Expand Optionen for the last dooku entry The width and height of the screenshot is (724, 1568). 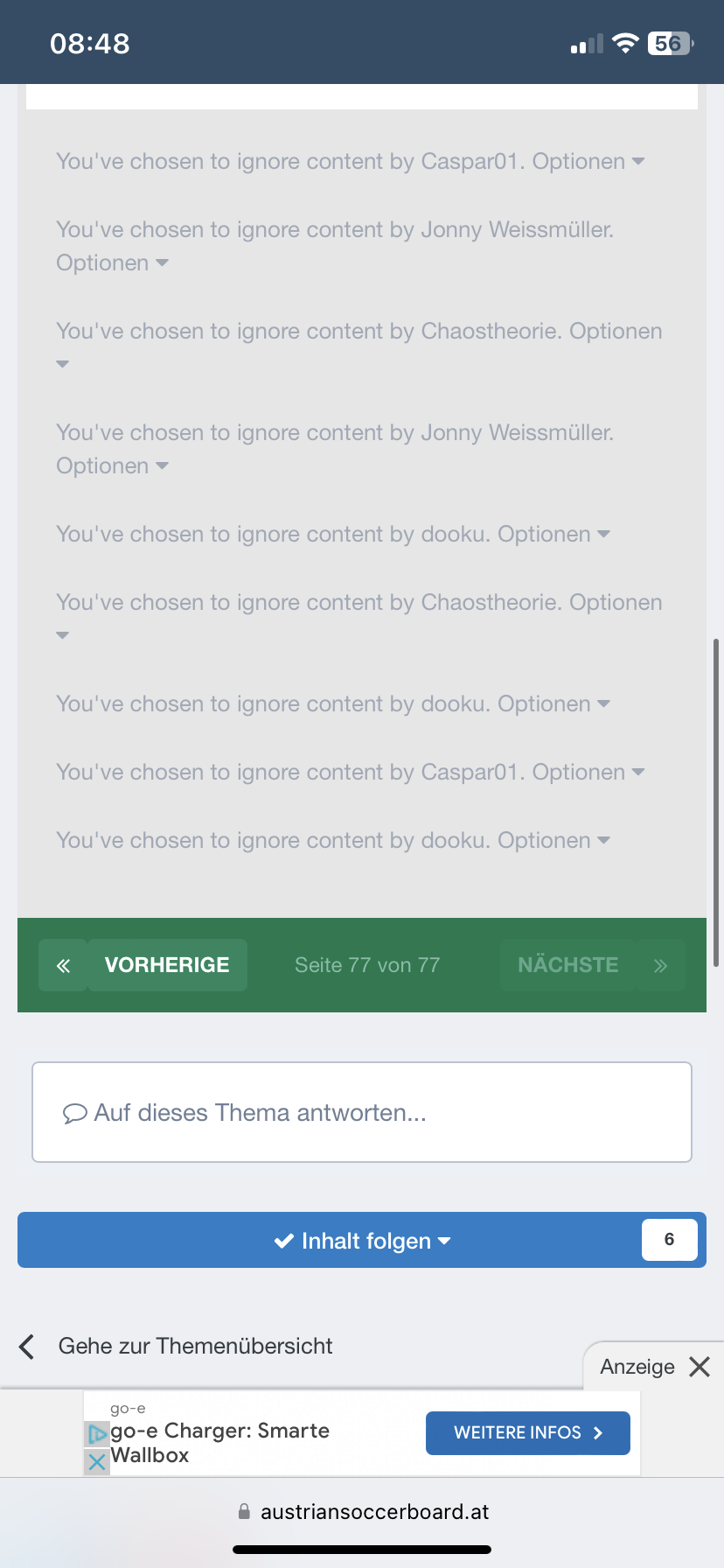tap(553, 841)
